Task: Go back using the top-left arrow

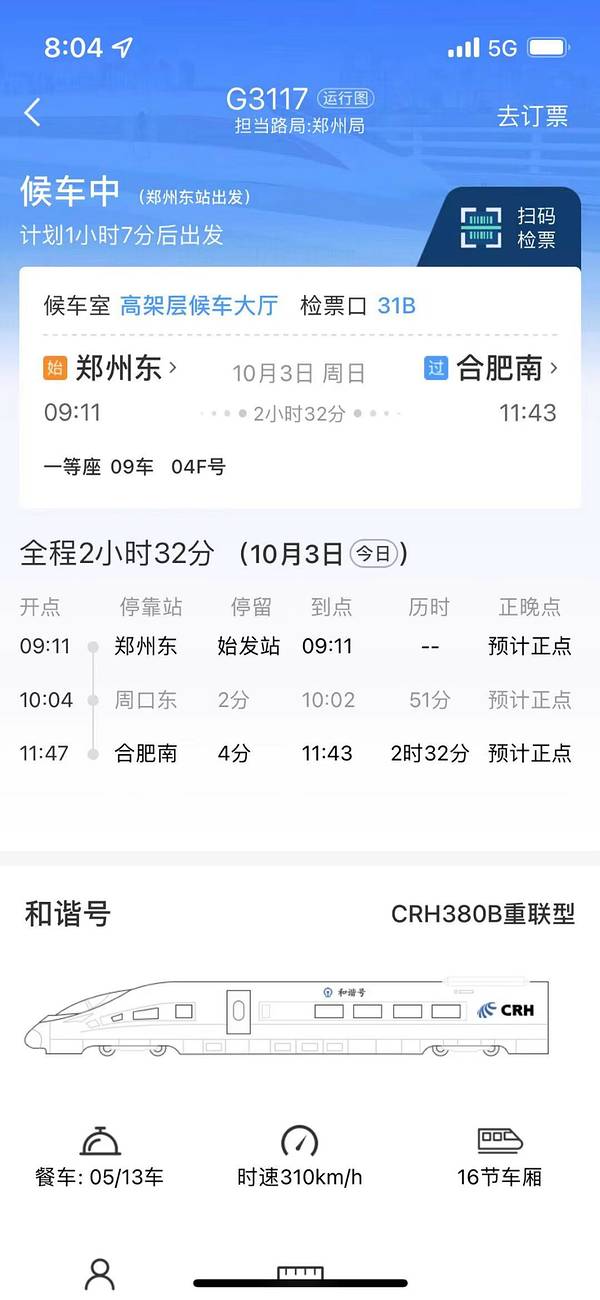Action: coord(33,112)
